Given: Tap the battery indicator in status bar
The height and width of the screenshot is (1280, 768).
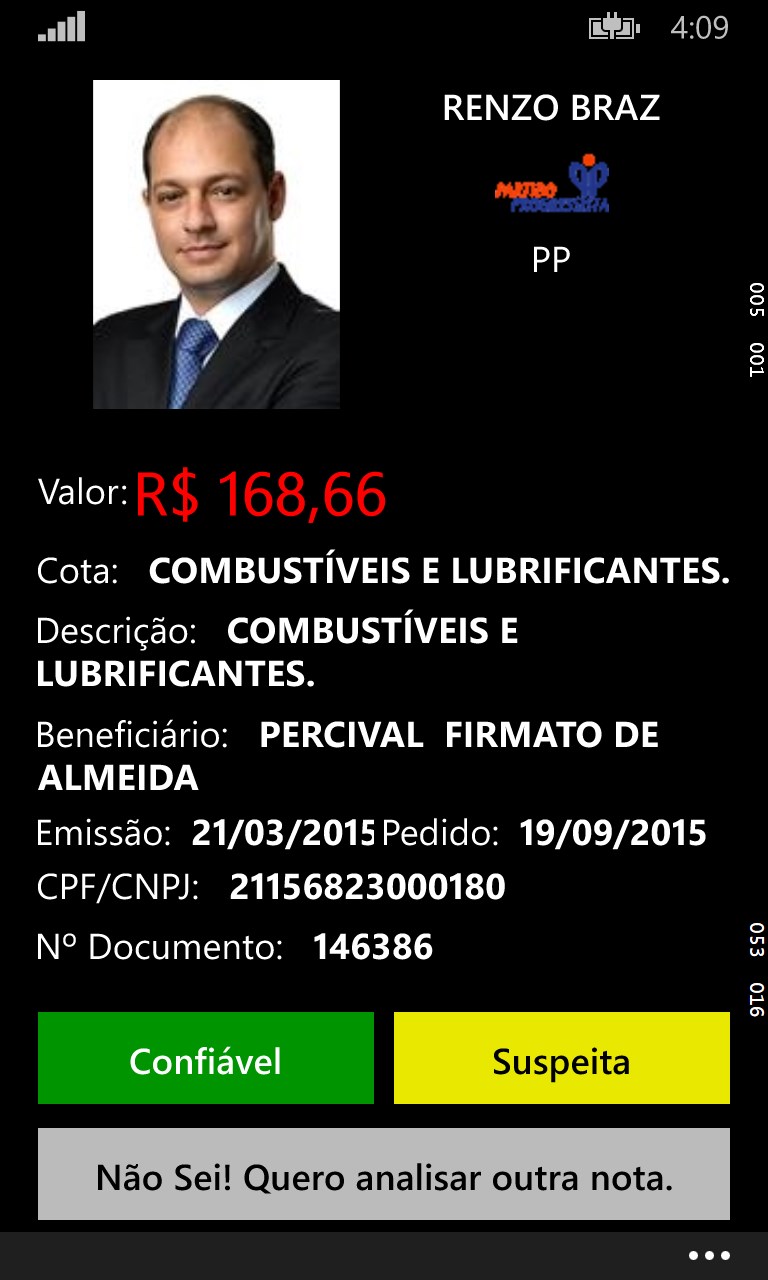Looking at the screenshot, I should point(614,30).
